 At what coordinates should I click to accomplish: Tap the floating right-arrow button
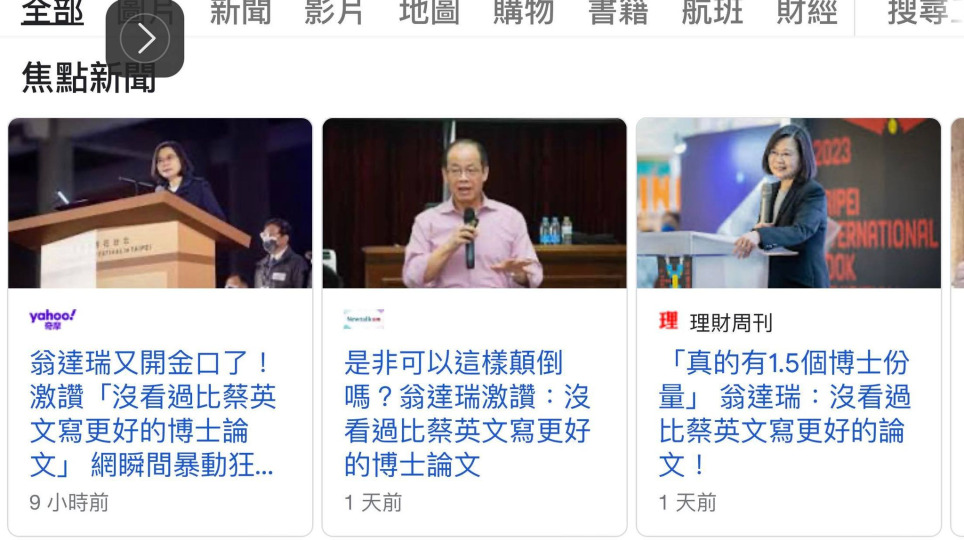[x=145, y=40]
